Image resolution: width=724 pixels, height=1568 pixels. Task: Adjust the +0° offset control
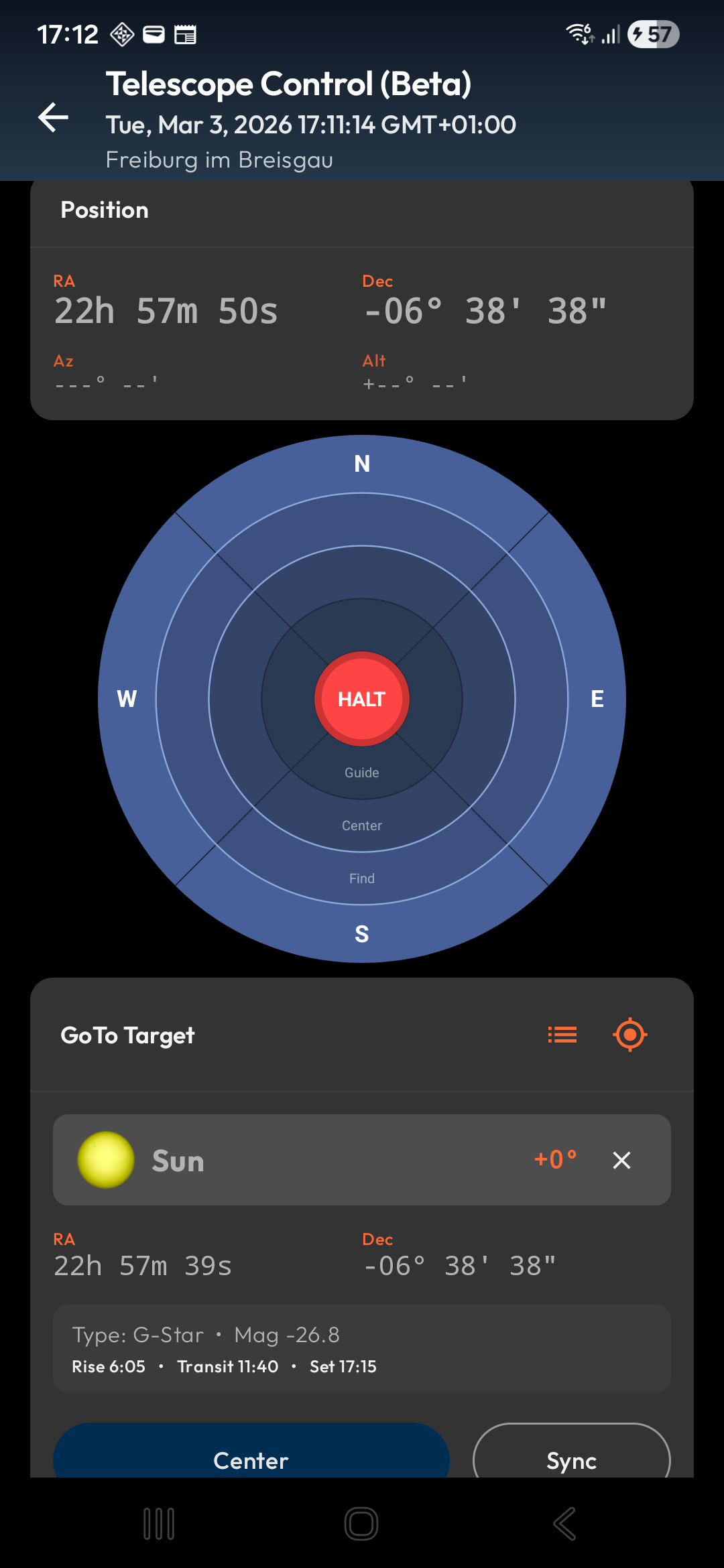click(555, 1161)
